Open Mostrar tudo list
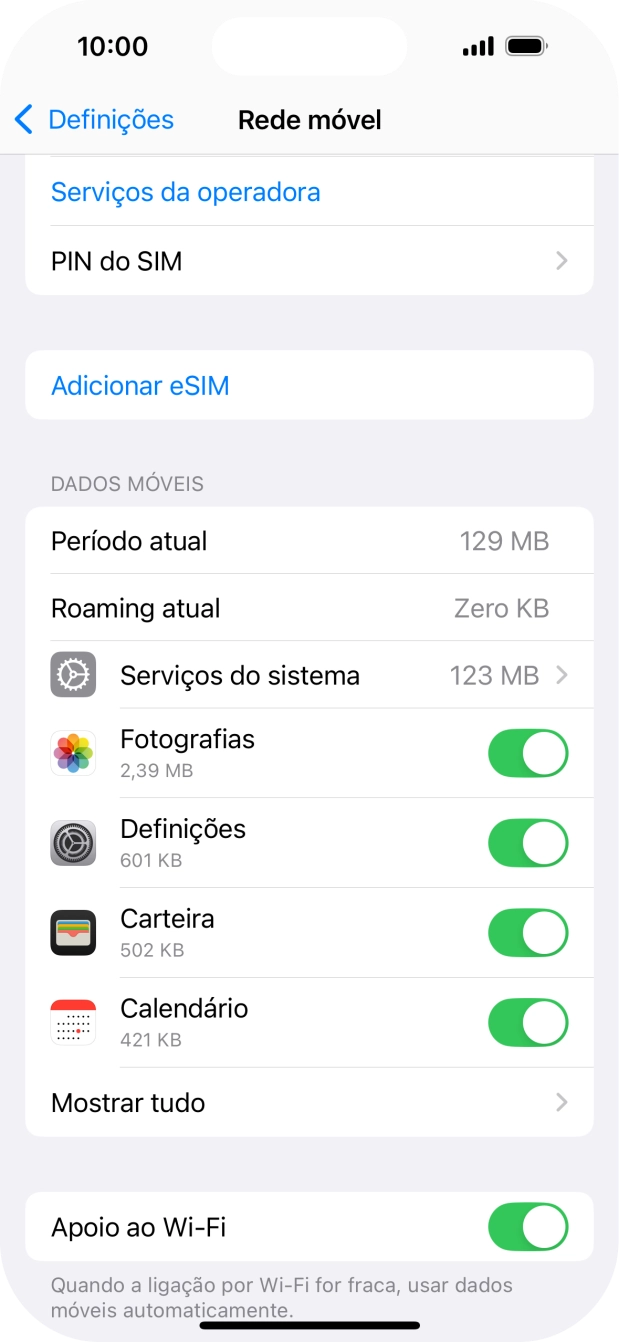 coord(309,1103)
